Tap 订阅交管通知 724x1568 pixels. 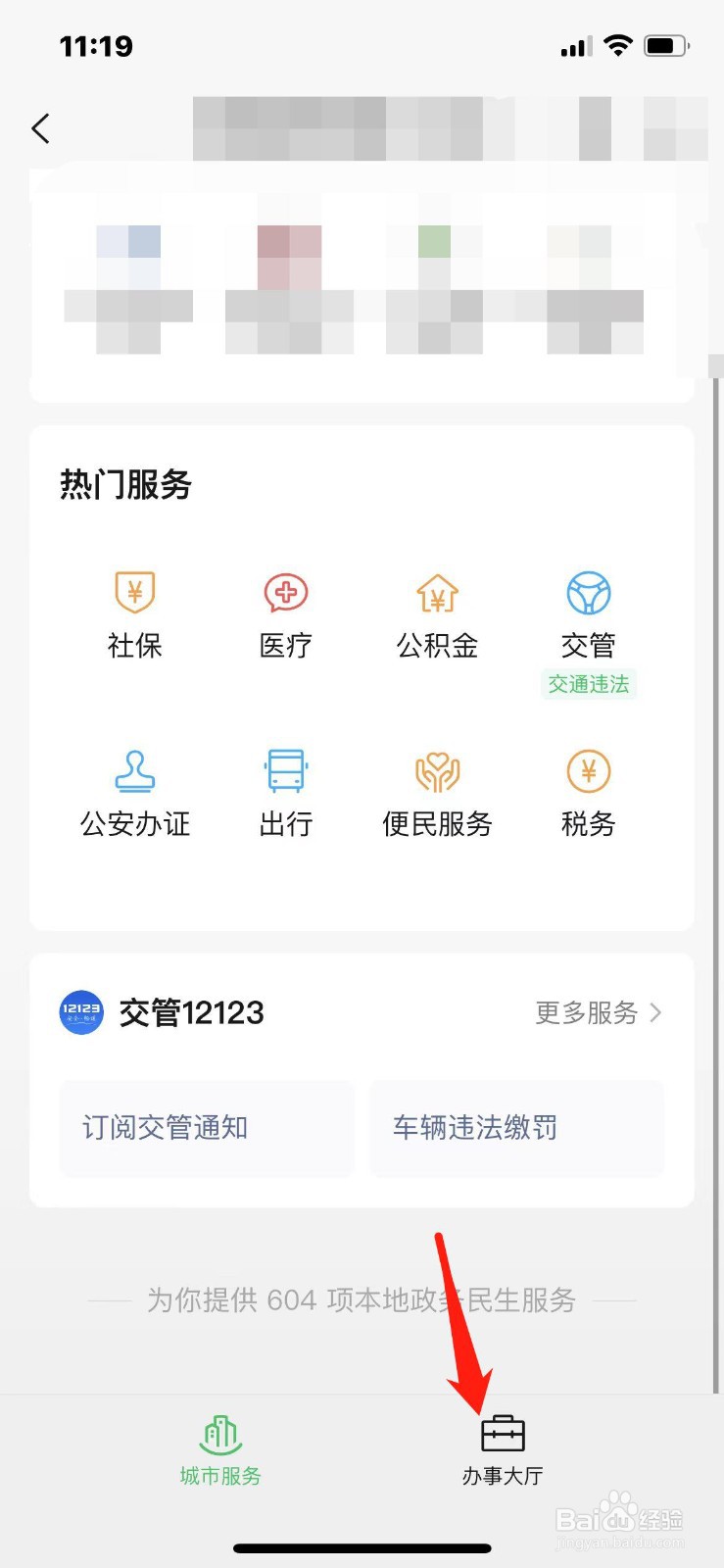pos(207,1128)
